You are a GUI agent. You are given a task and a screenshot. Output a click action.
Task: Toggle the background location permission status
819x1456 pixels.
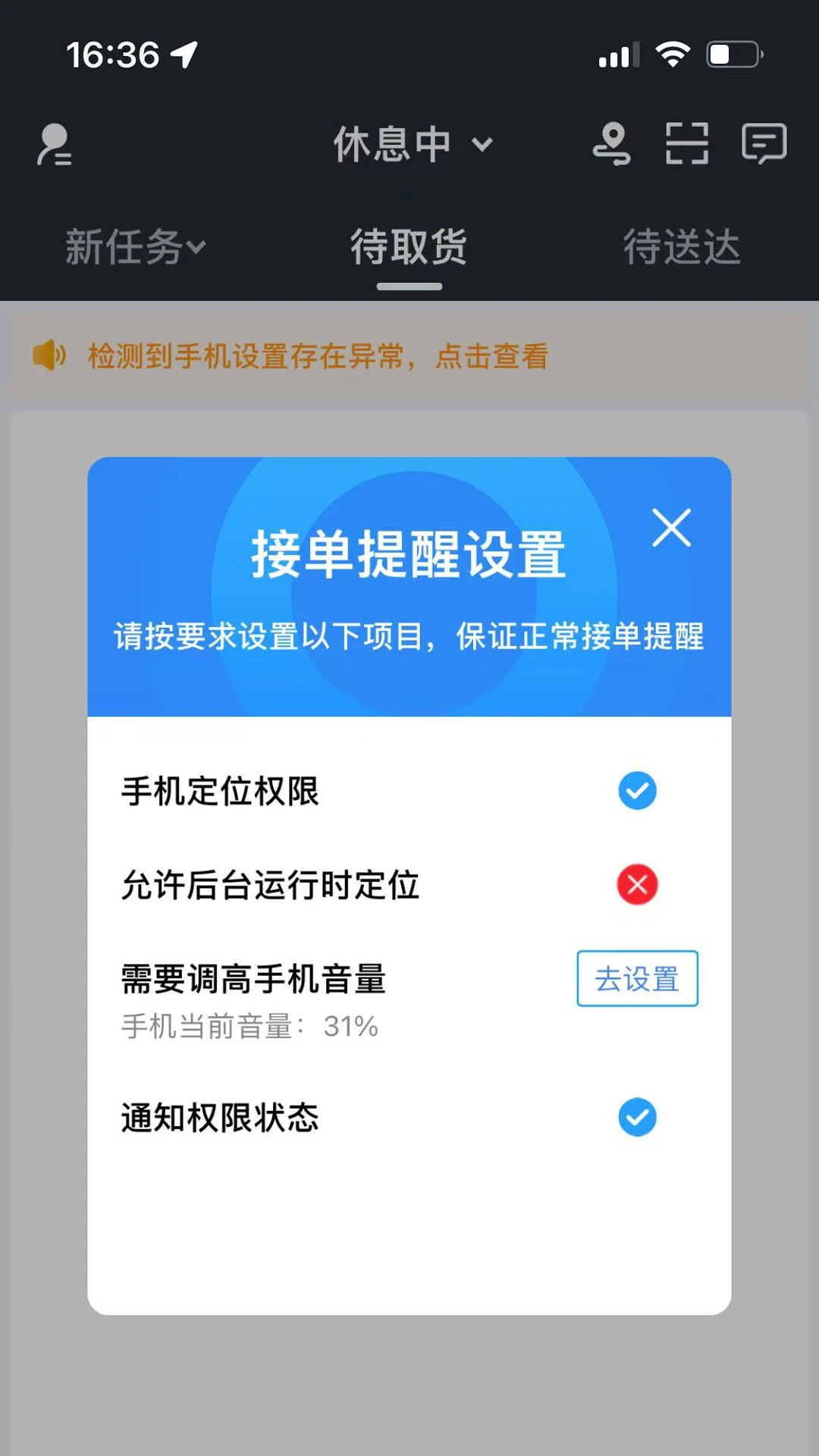[637, 885]
